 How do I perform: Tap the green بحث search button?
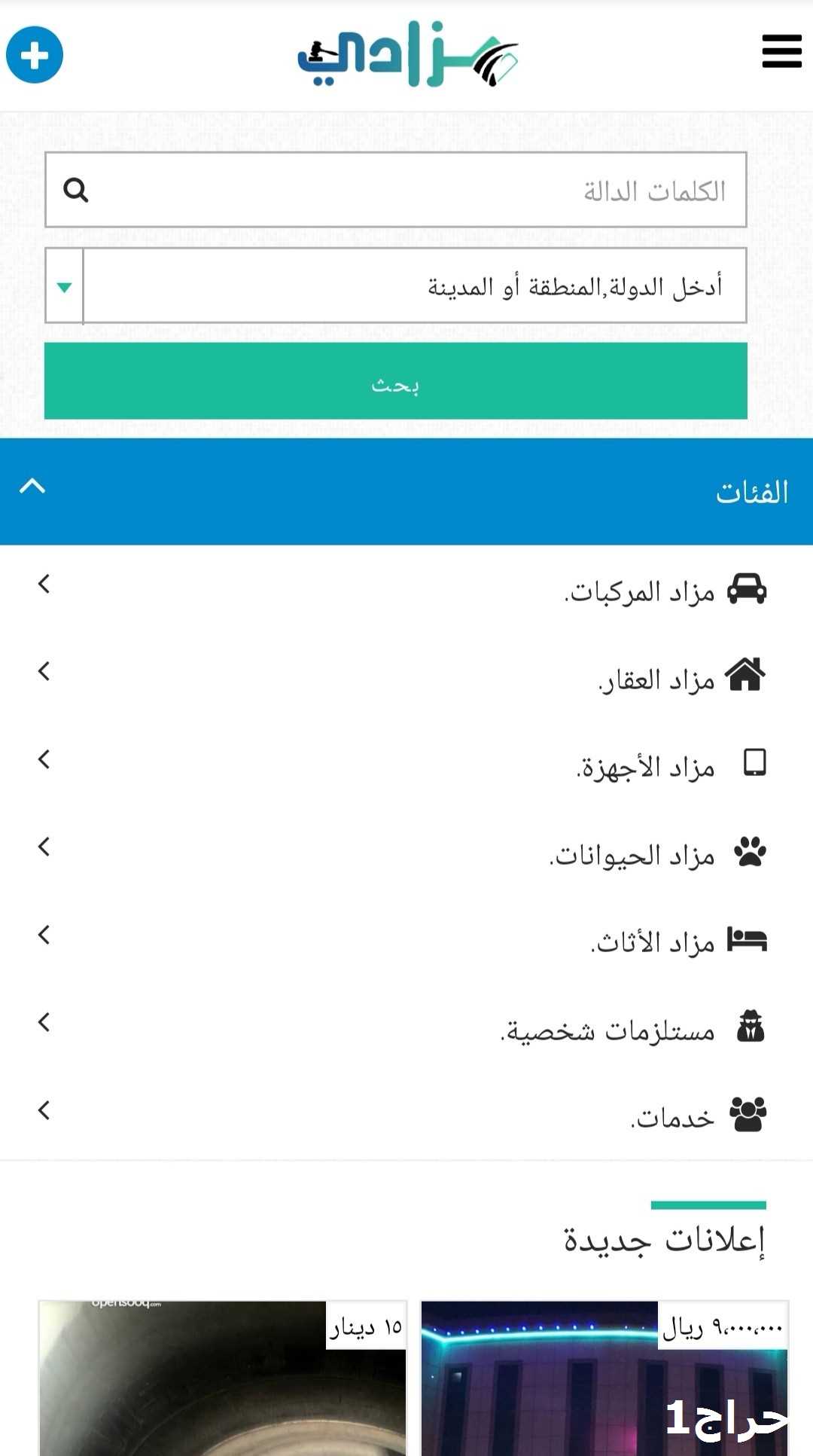pyautogui.click(x=396, y=381)
